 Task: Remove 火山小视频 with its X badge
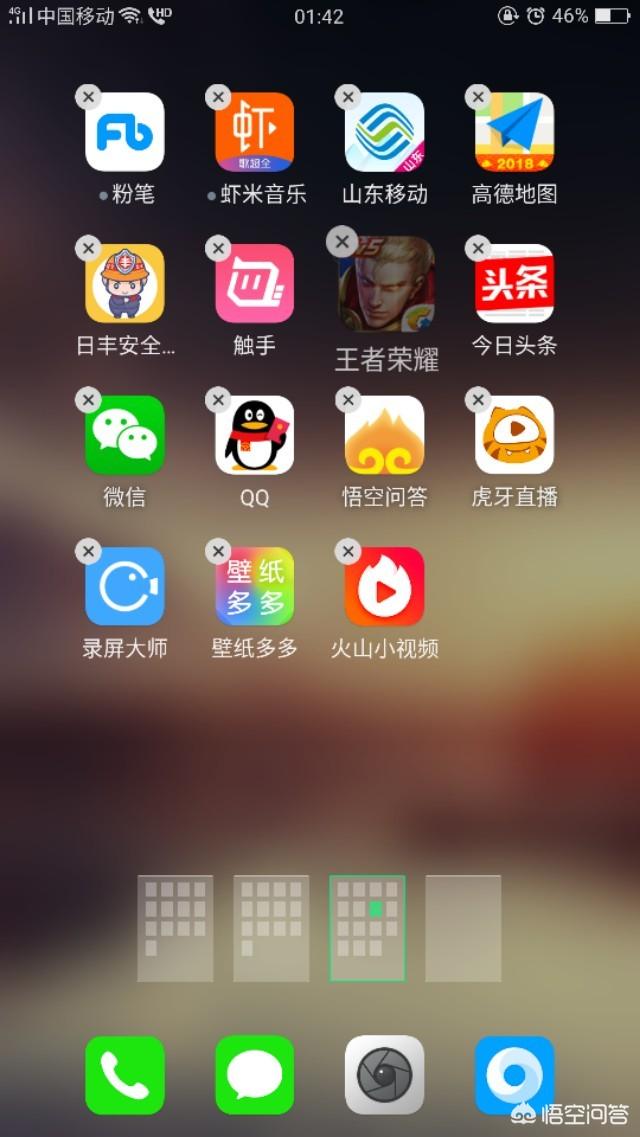349,552
